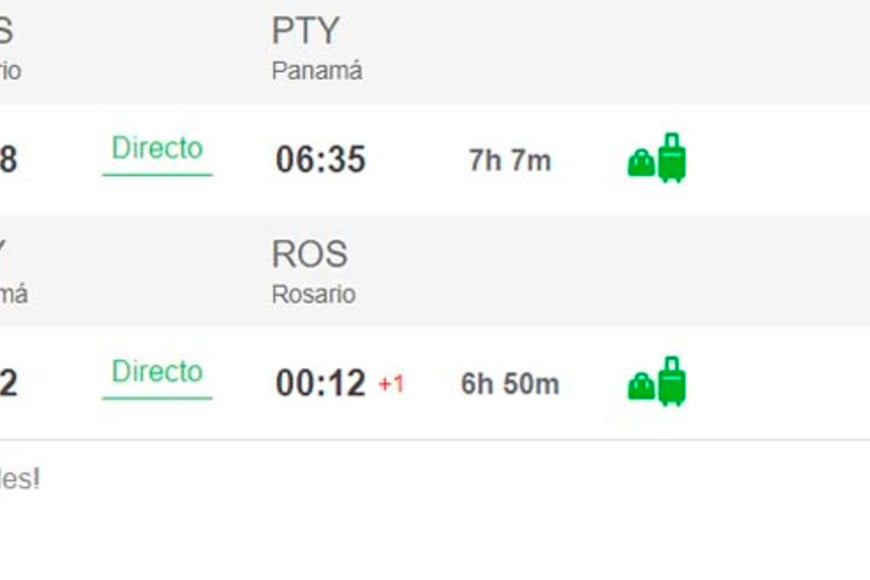This screenshot has width=870, height=580.
Task: View baggage icons for the 6h 50m flight
Action: (657, 382)
